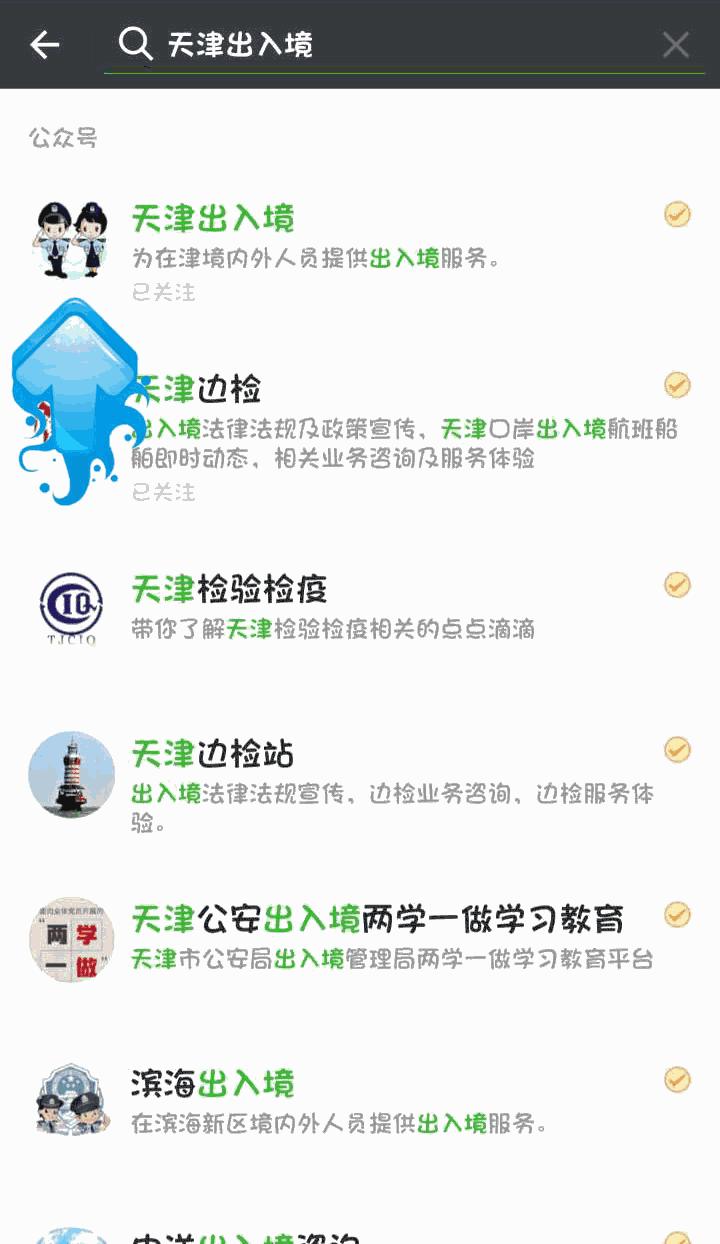Click the verified badge next to 天津边检

pos(677,383)
